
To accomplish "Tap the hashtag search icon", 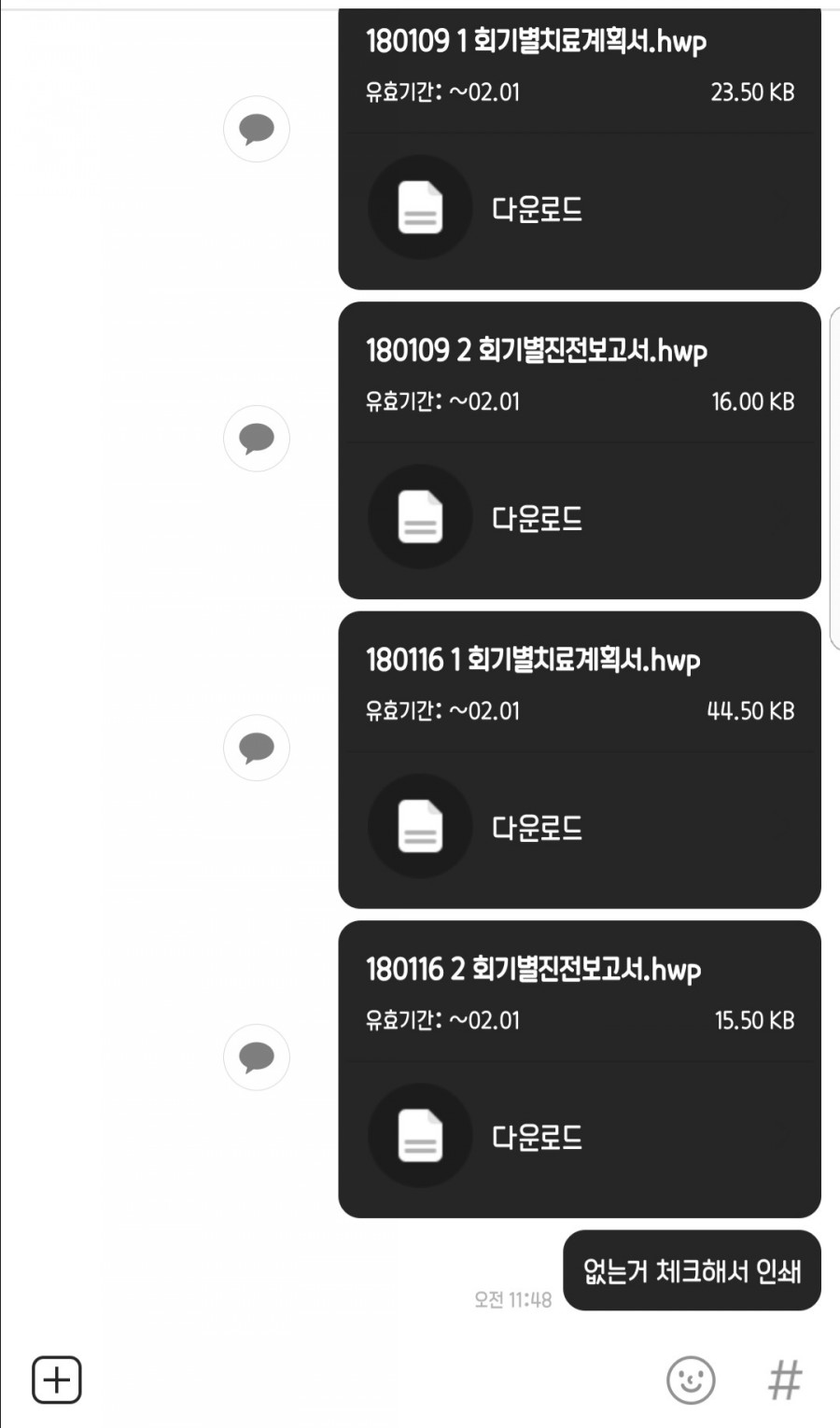I will (x=785, y=1379).
